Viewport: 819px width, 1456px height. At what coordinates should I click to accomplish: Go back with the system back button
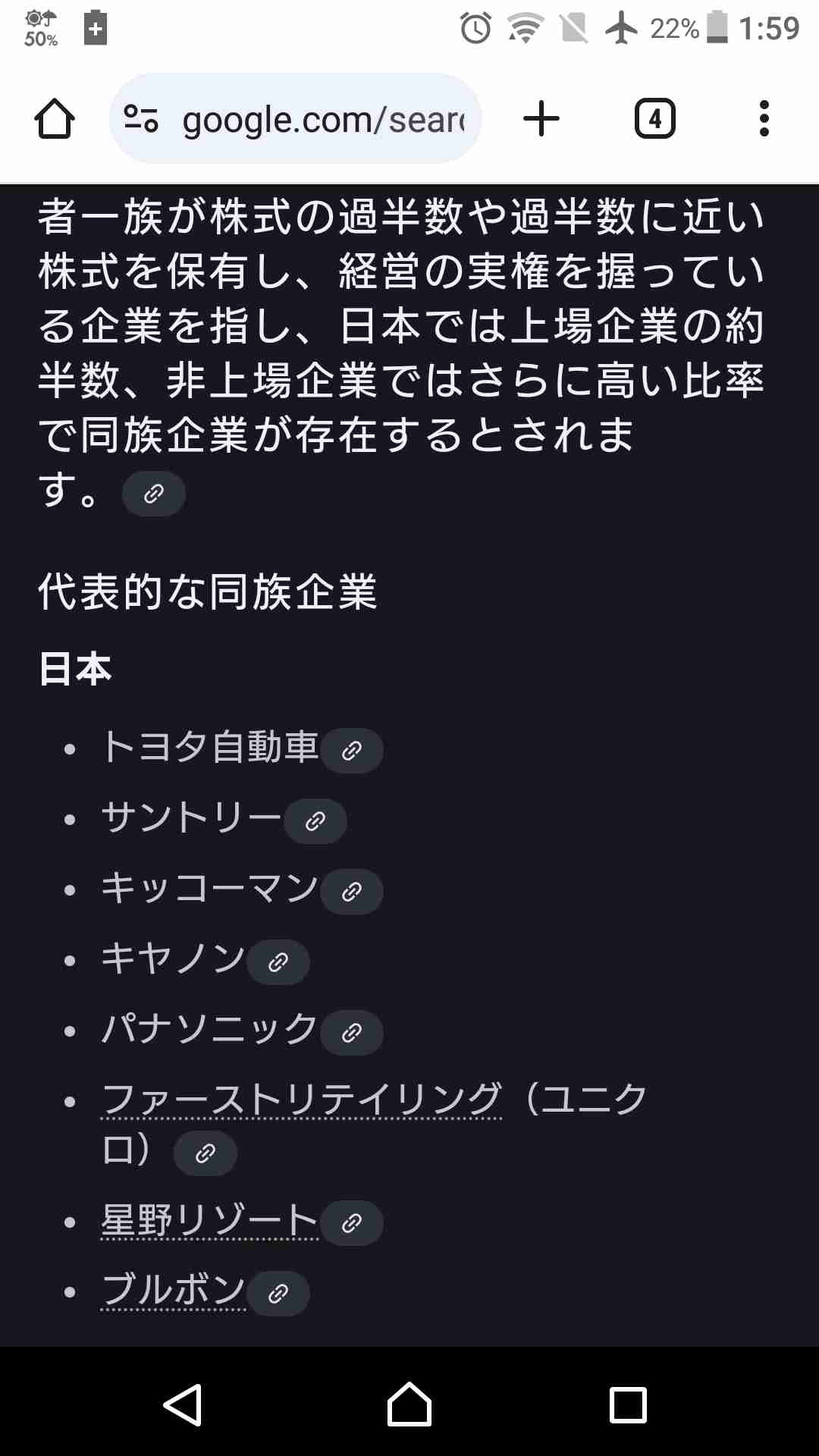[183, 1405]
